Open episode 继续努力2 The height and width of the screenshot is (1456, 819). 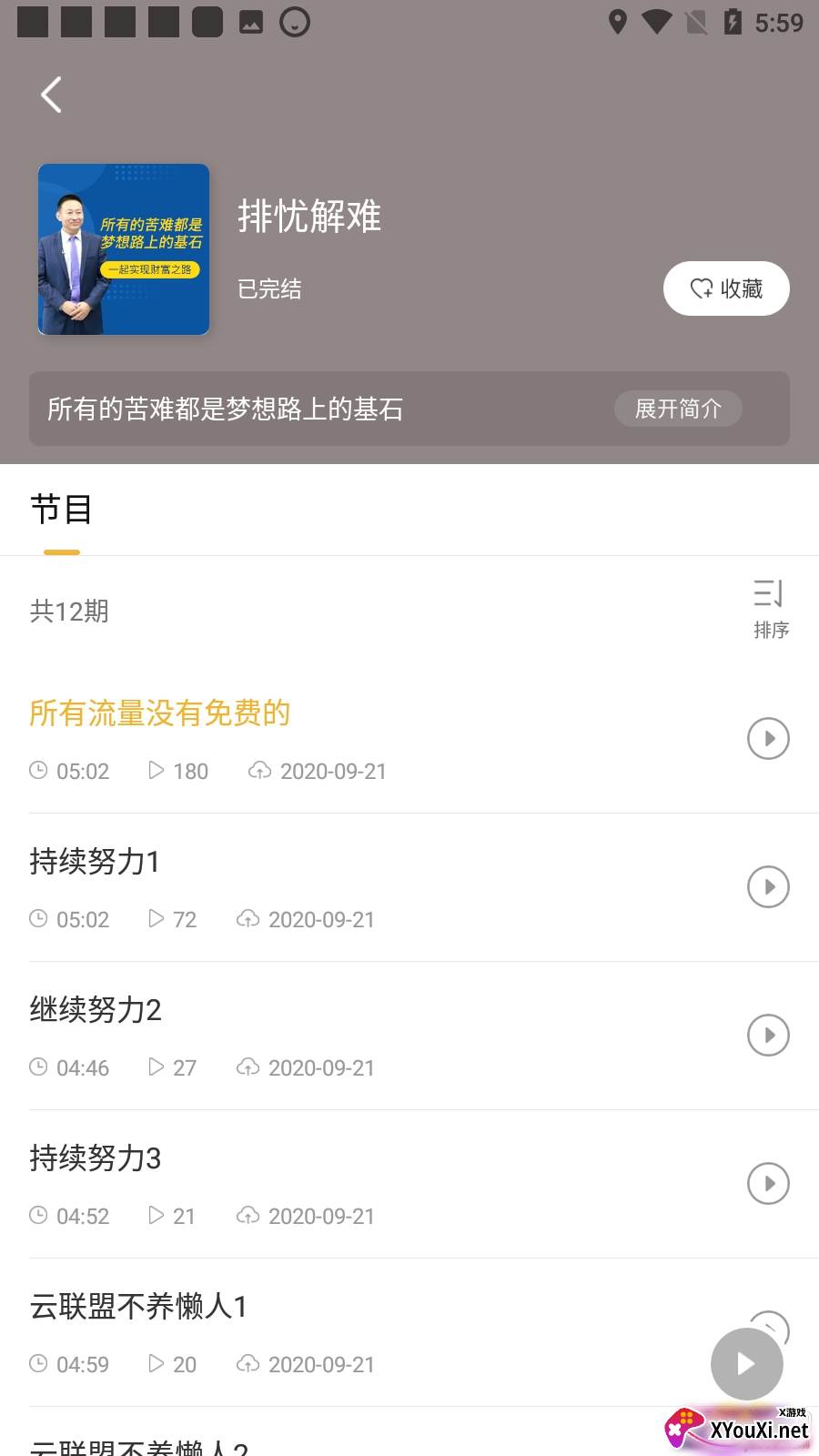tap(96, 1010)
